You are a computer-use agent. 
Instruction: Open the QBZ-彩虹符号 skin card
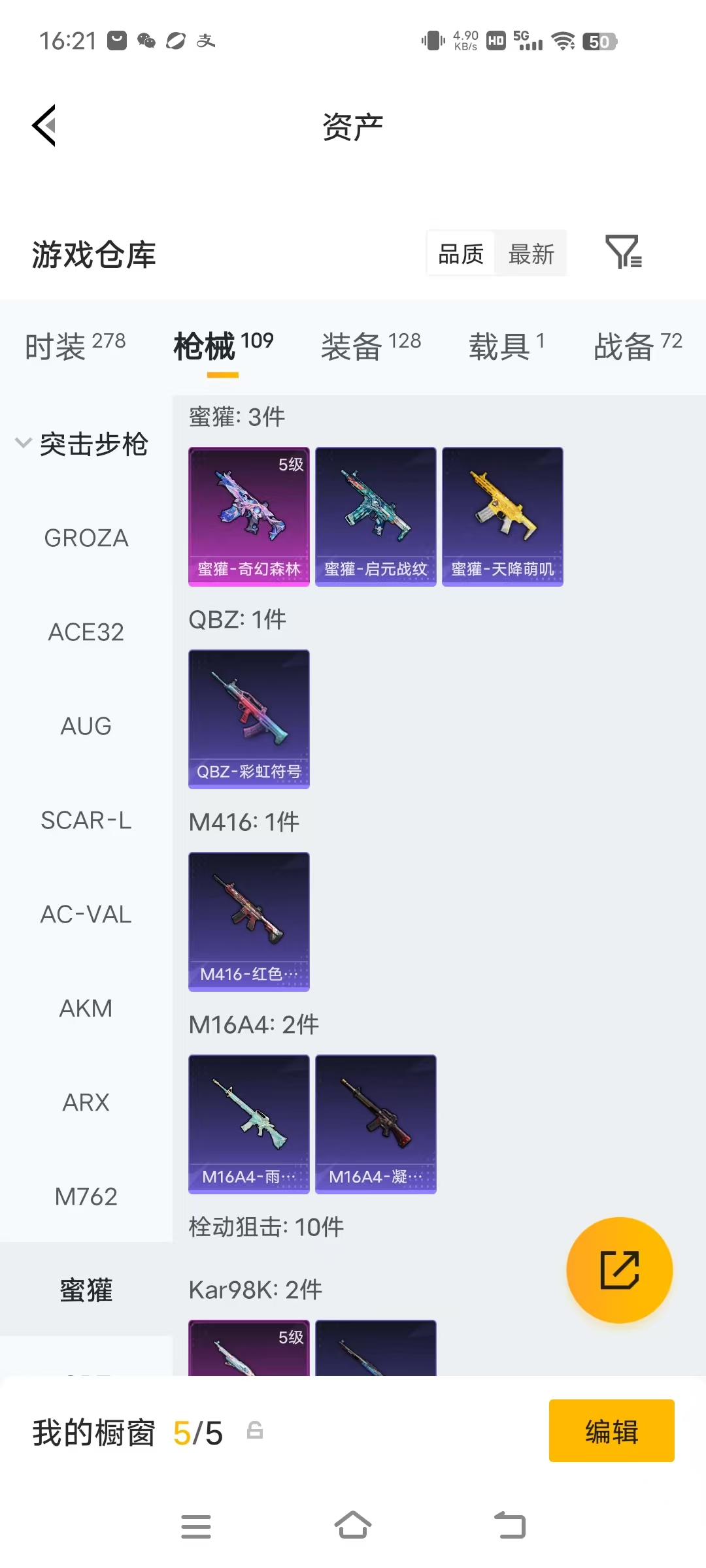tap(249, 719)
